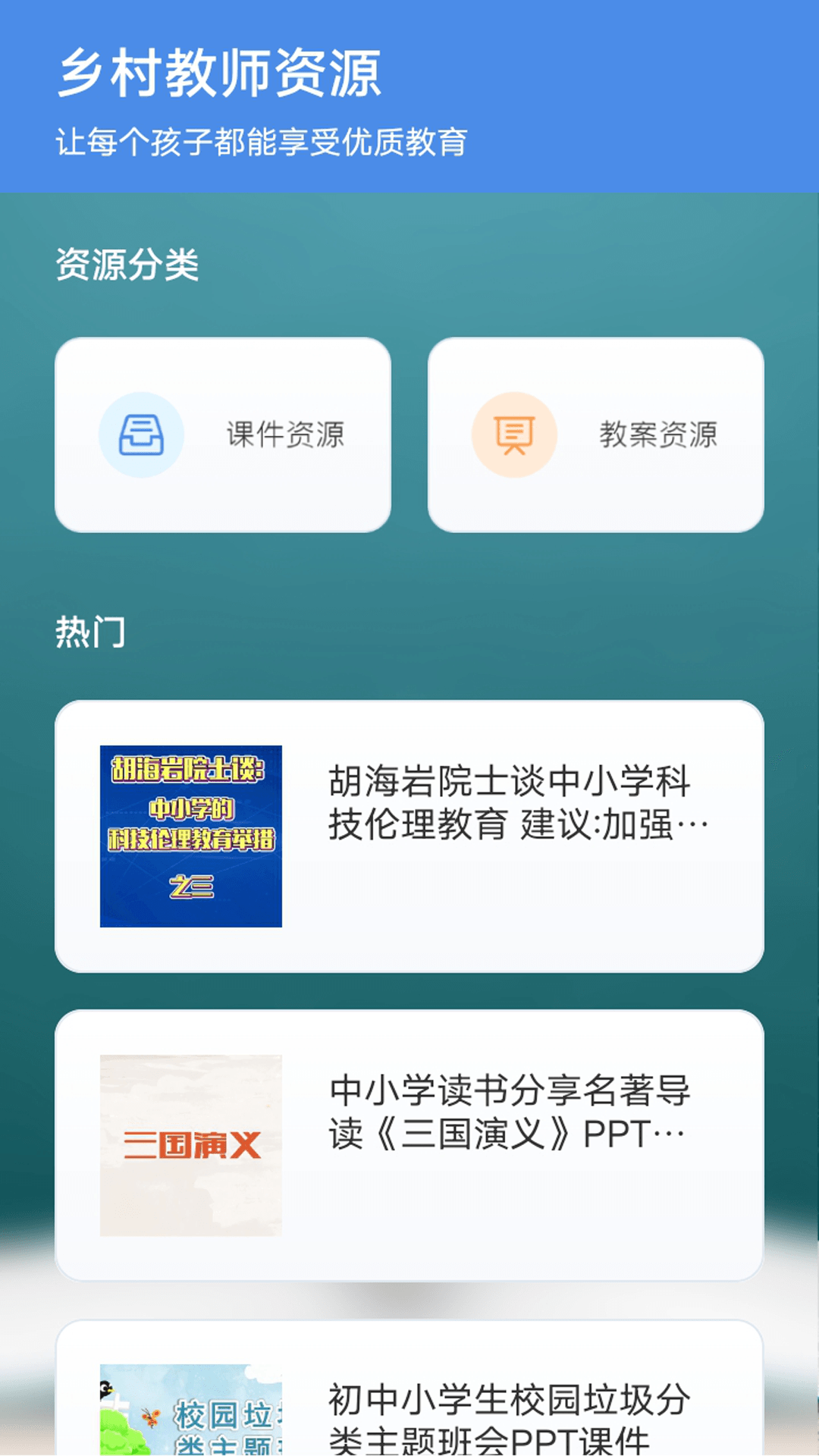Tap the orange presentation icon for 教案资源
819x1456 pixels.
click(x=516, y=434)
